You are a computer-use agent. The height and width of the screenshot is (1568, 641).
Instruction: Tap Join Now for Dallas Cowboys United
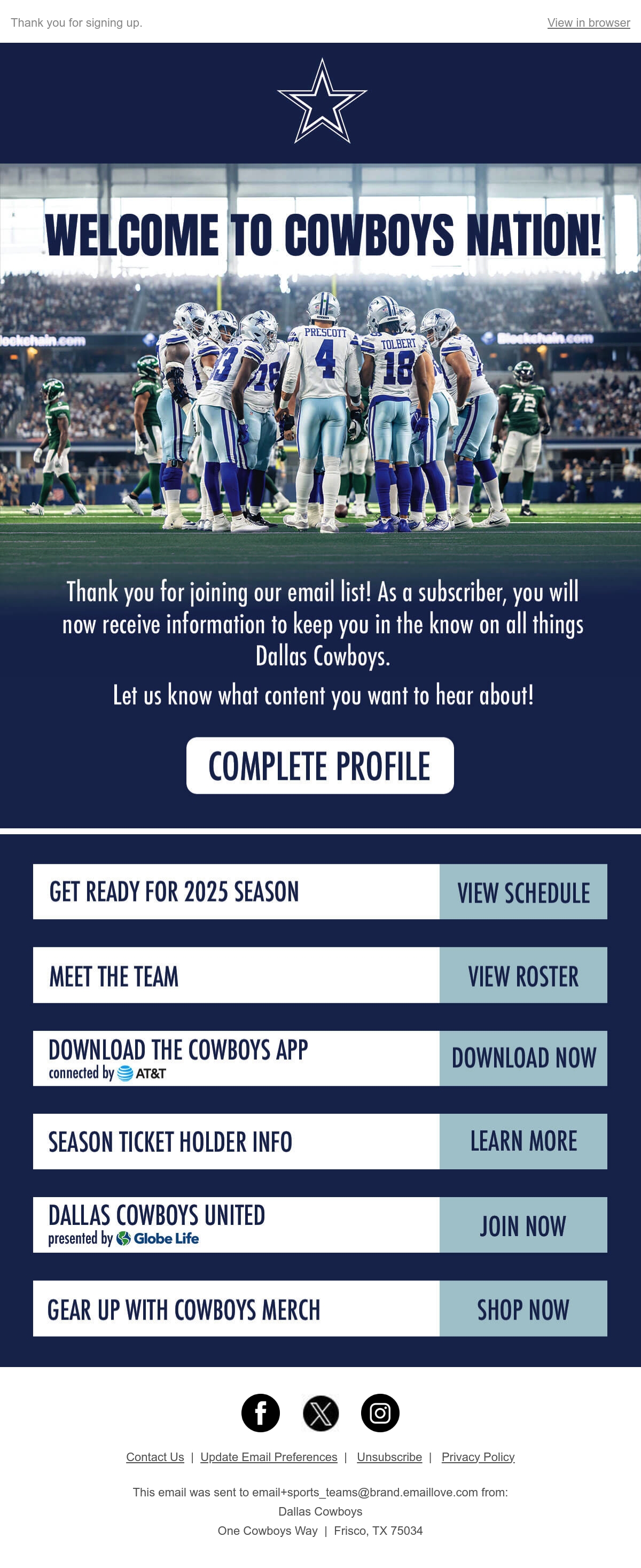pyautogui.click(x=523, y=1225)
